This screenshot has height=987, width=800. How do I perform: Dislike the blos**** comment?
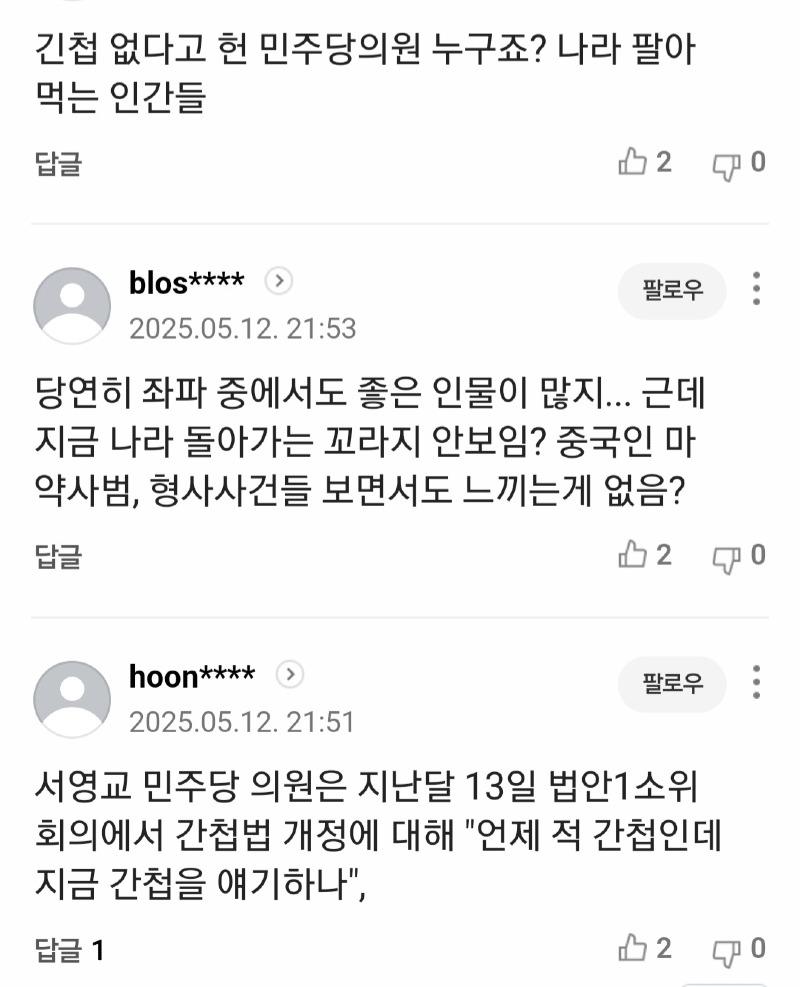[x=738, y=555]
